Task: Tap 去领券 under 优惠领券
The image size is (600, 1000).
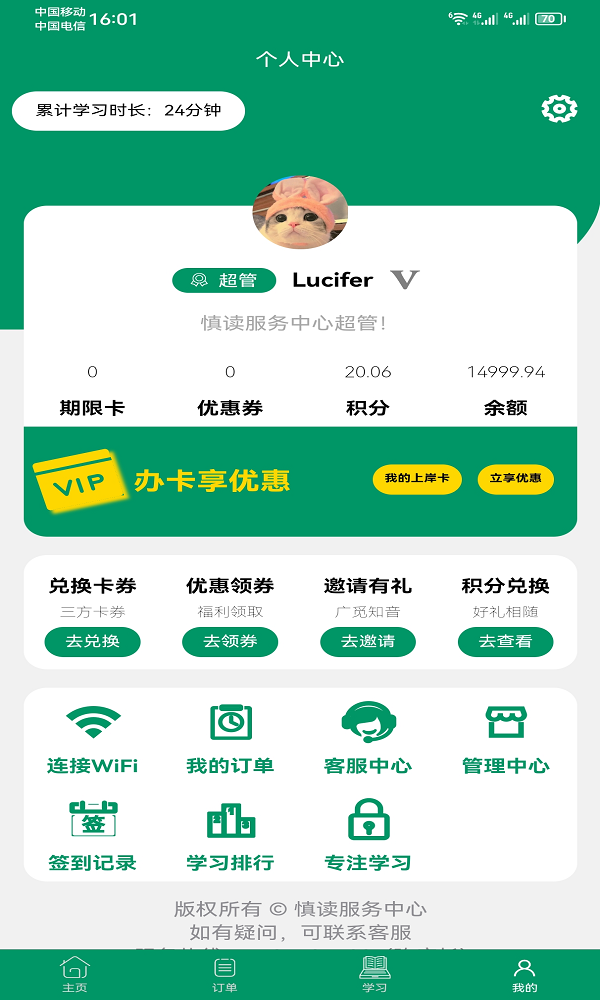Action: click(230, 642)
